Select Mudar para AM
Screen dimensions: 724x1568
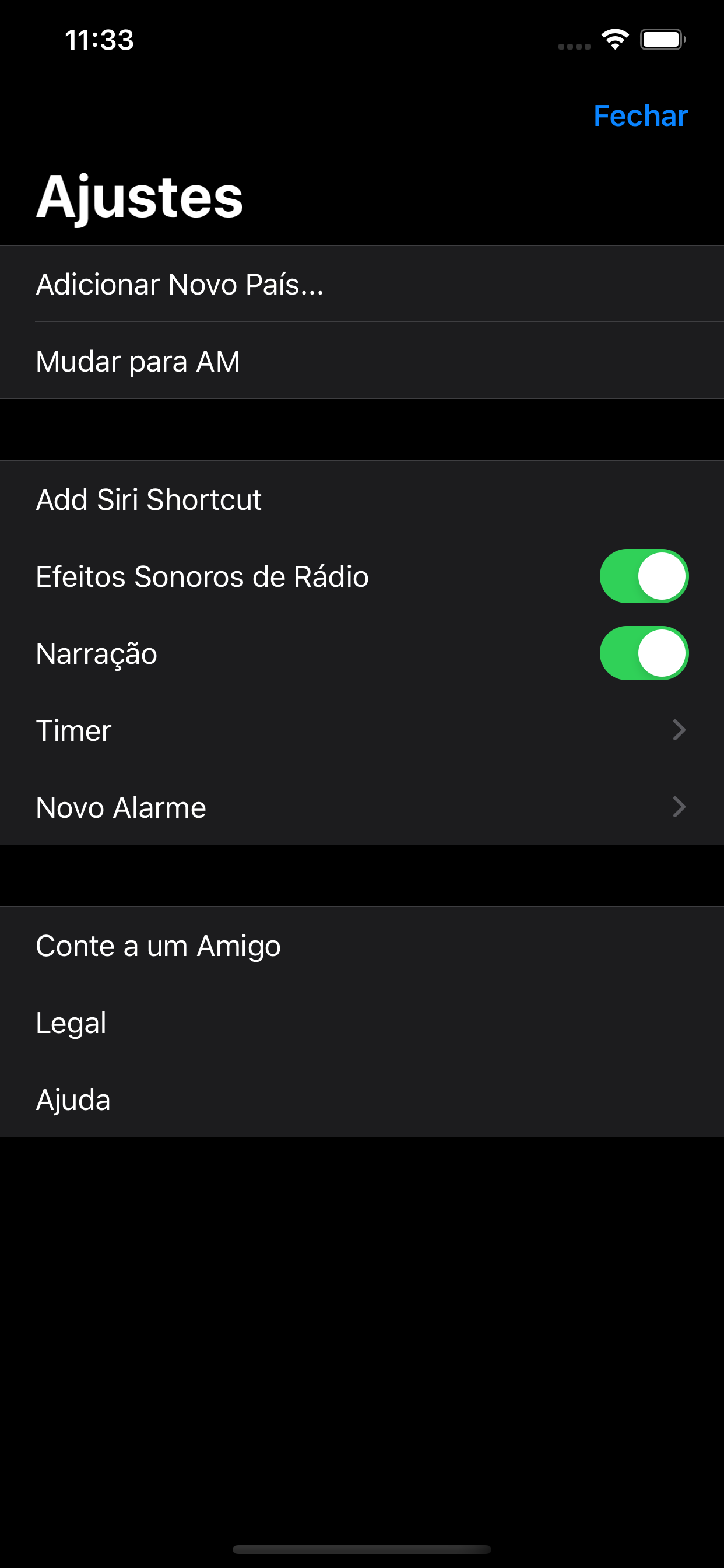[138, 361]
